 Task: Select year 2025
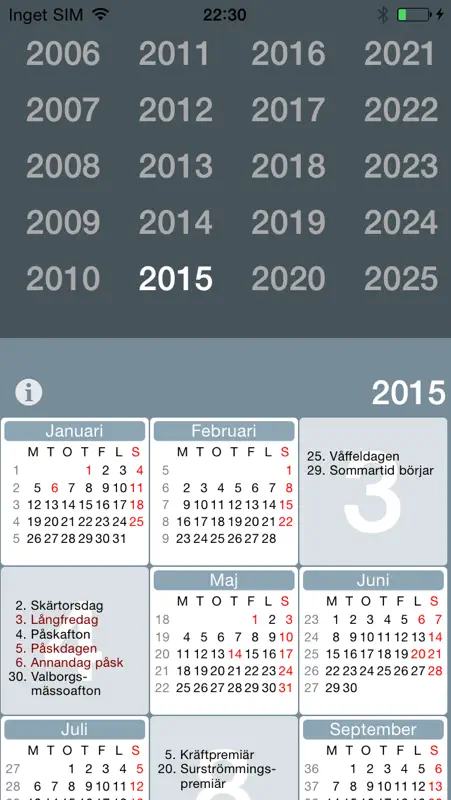401,278
